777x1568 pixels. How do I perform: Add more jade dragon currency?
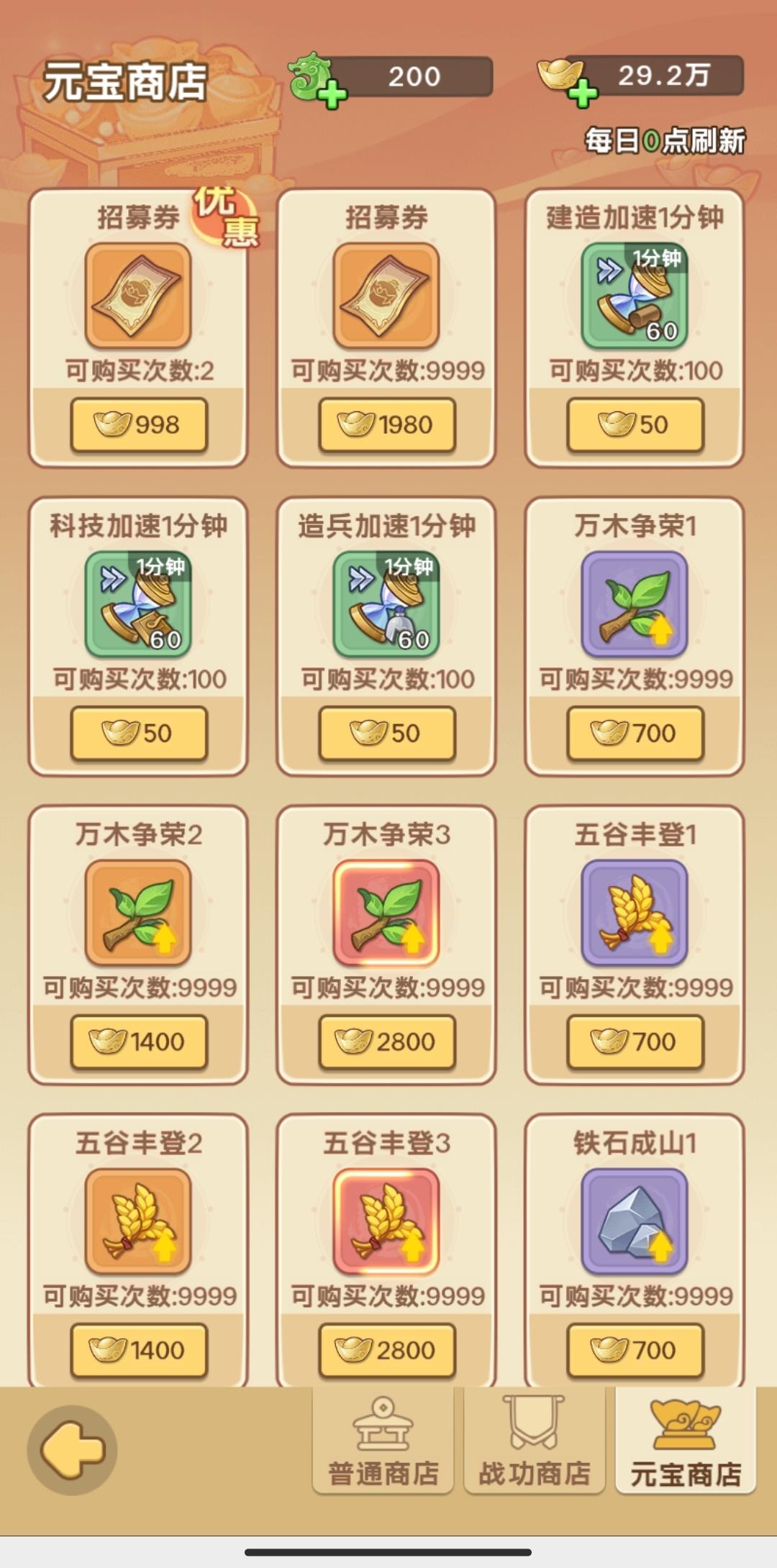(332, 95)
